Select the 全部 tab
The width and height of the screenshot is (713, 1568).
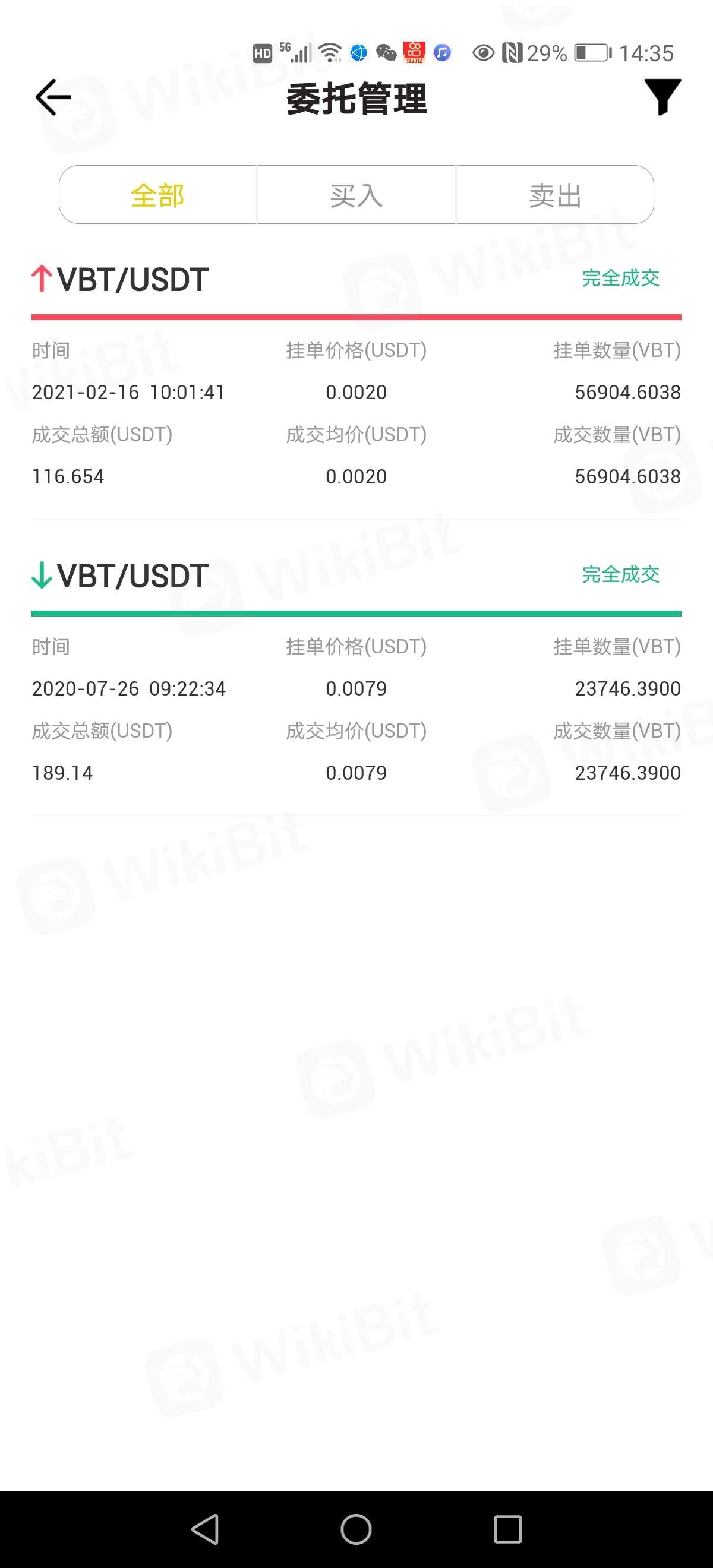click(157, 195)
